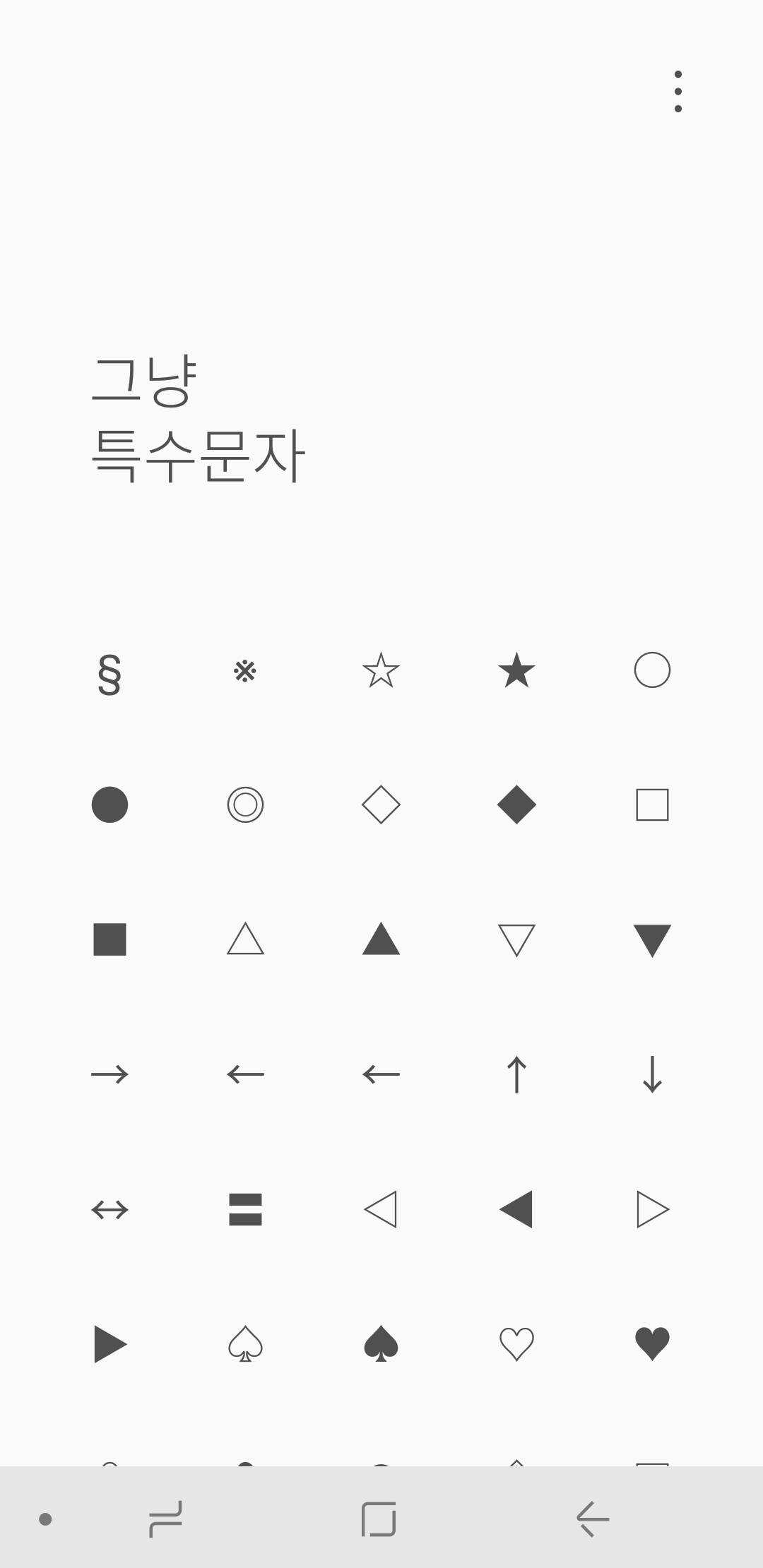Go back using the navigation bar
The image size is (763, 1568).
(593, 1519)
